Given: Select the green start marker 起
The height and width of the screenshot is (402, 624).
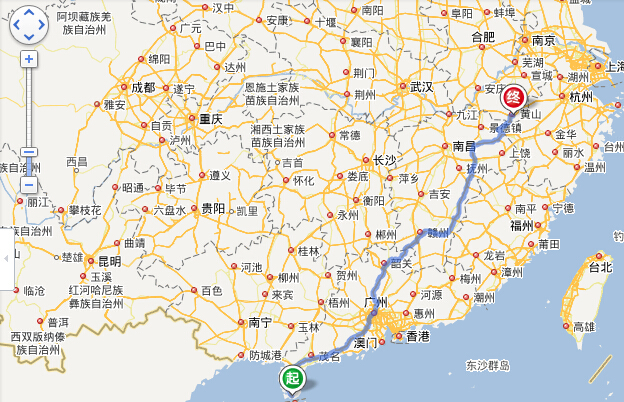Looking at the screenshot, I should tap(291, 378).
